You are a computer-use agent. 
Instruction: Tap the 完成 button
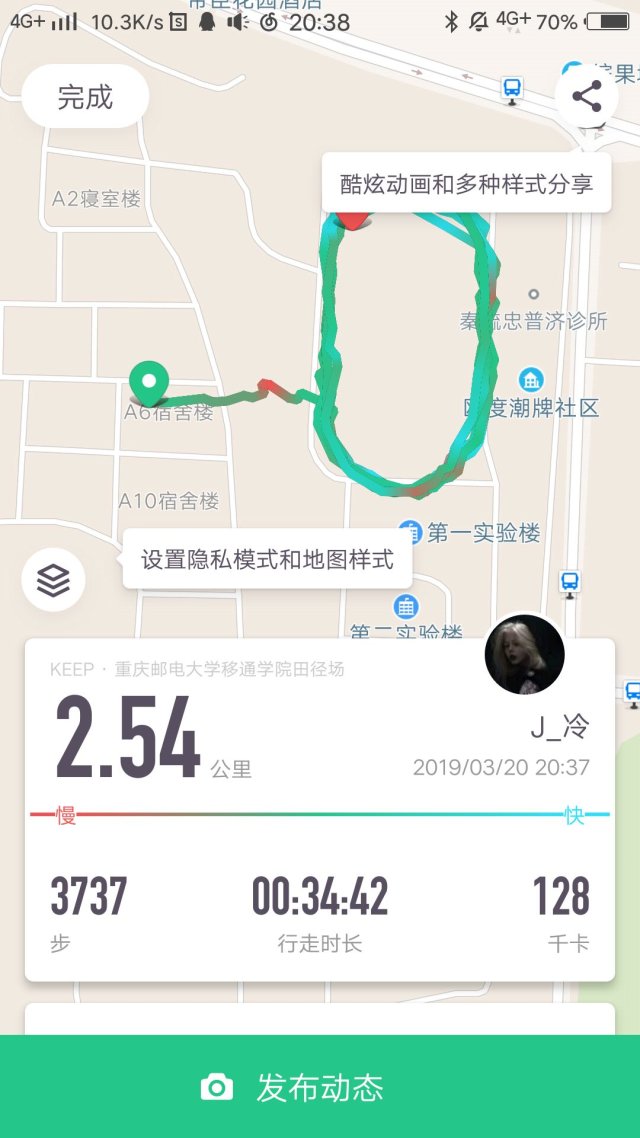85,97
